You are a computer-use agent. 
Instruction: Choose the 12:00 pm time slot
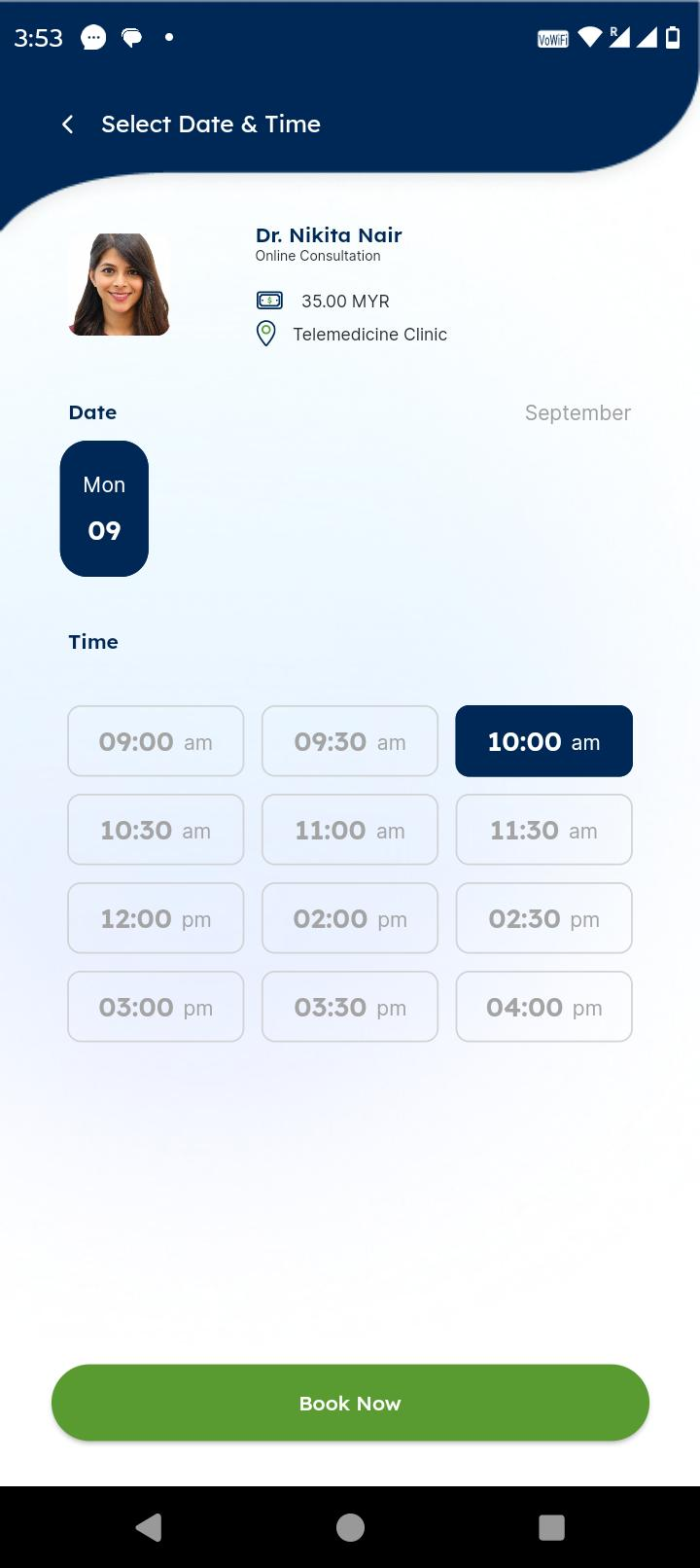pyautogui.click(x=156, y=918)
